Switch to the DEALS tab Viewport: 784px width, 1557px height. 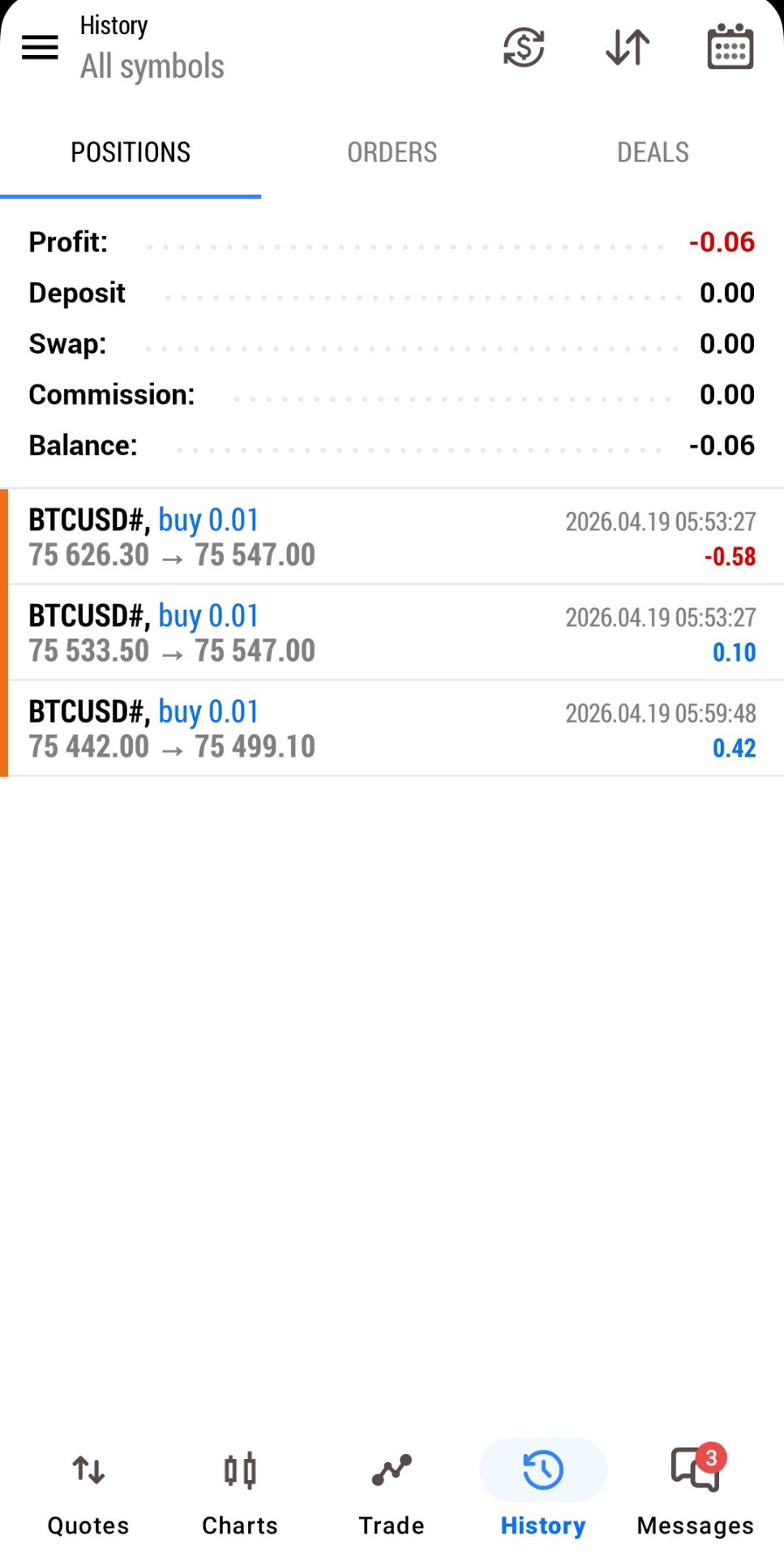[653, 152]
